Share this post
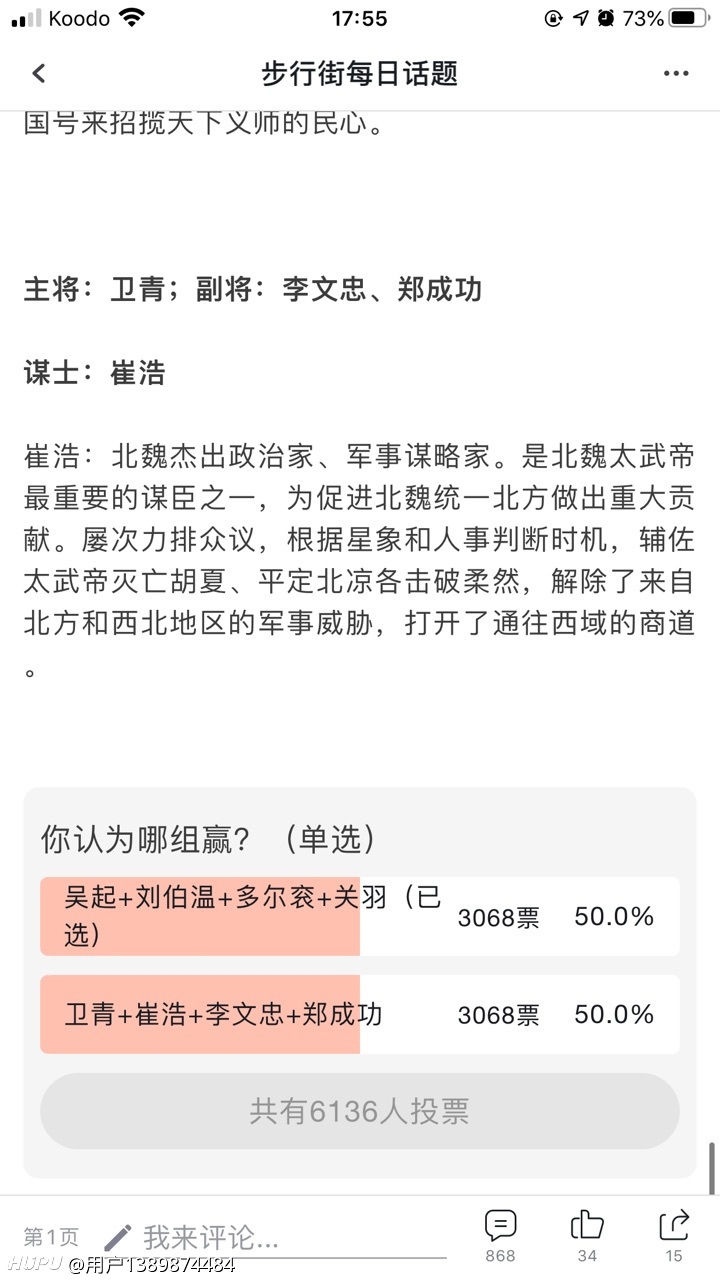This screenshot has height=1280, width=720. (674, 1235)
